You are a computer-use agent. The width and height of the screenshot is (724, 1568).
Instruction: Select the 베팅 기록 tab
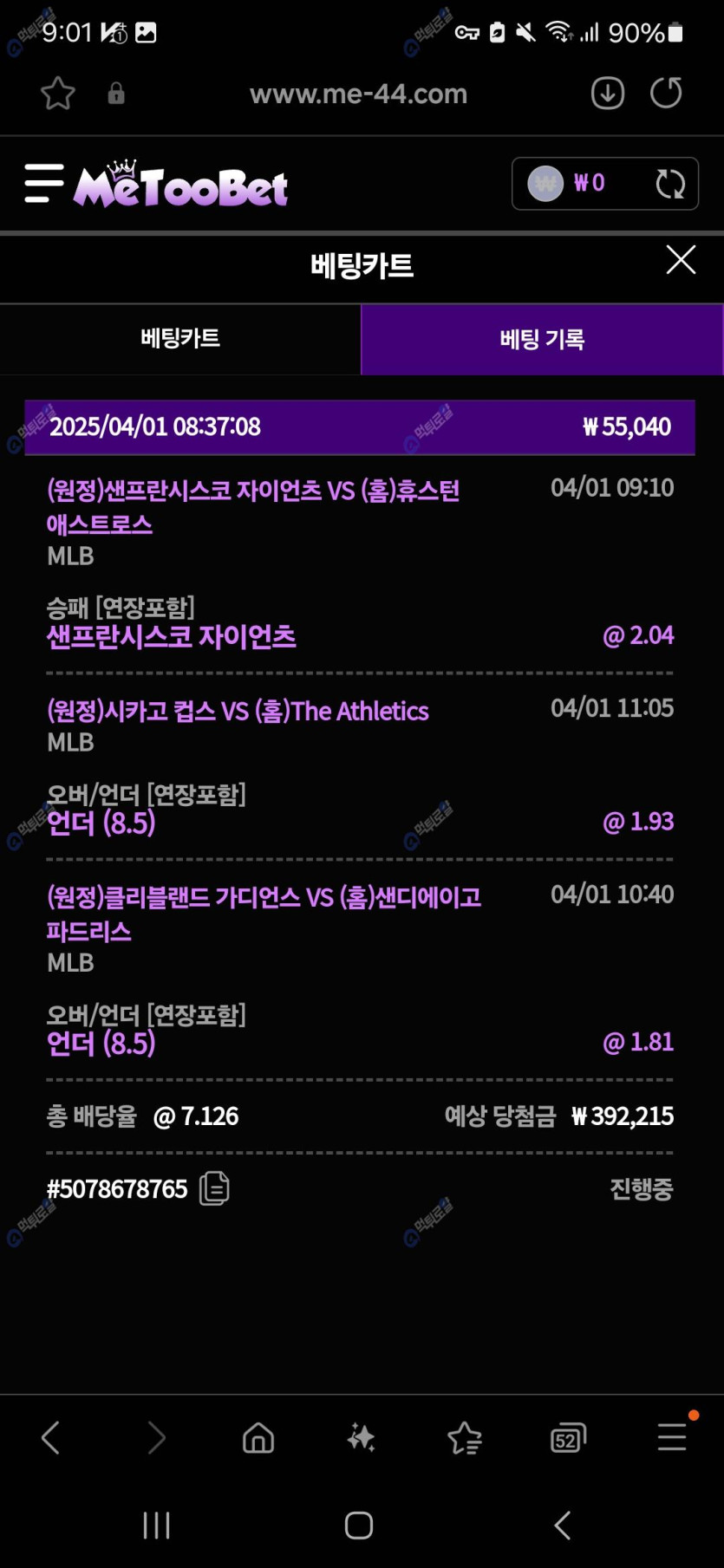point(542,339)
